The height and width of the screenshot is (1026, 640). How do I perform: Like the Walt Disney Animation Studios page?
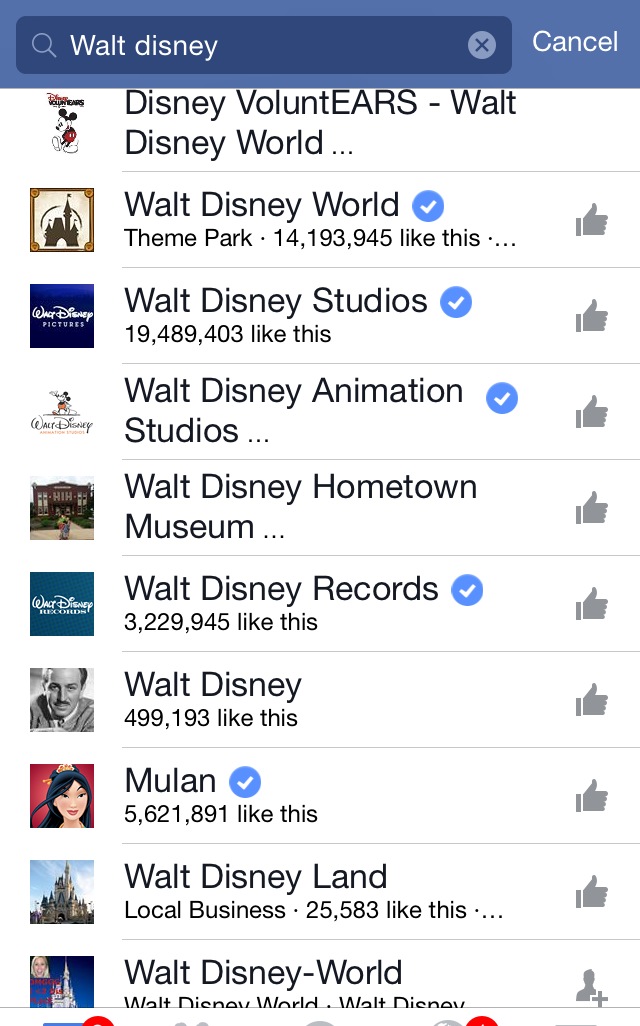coord(592,412)
